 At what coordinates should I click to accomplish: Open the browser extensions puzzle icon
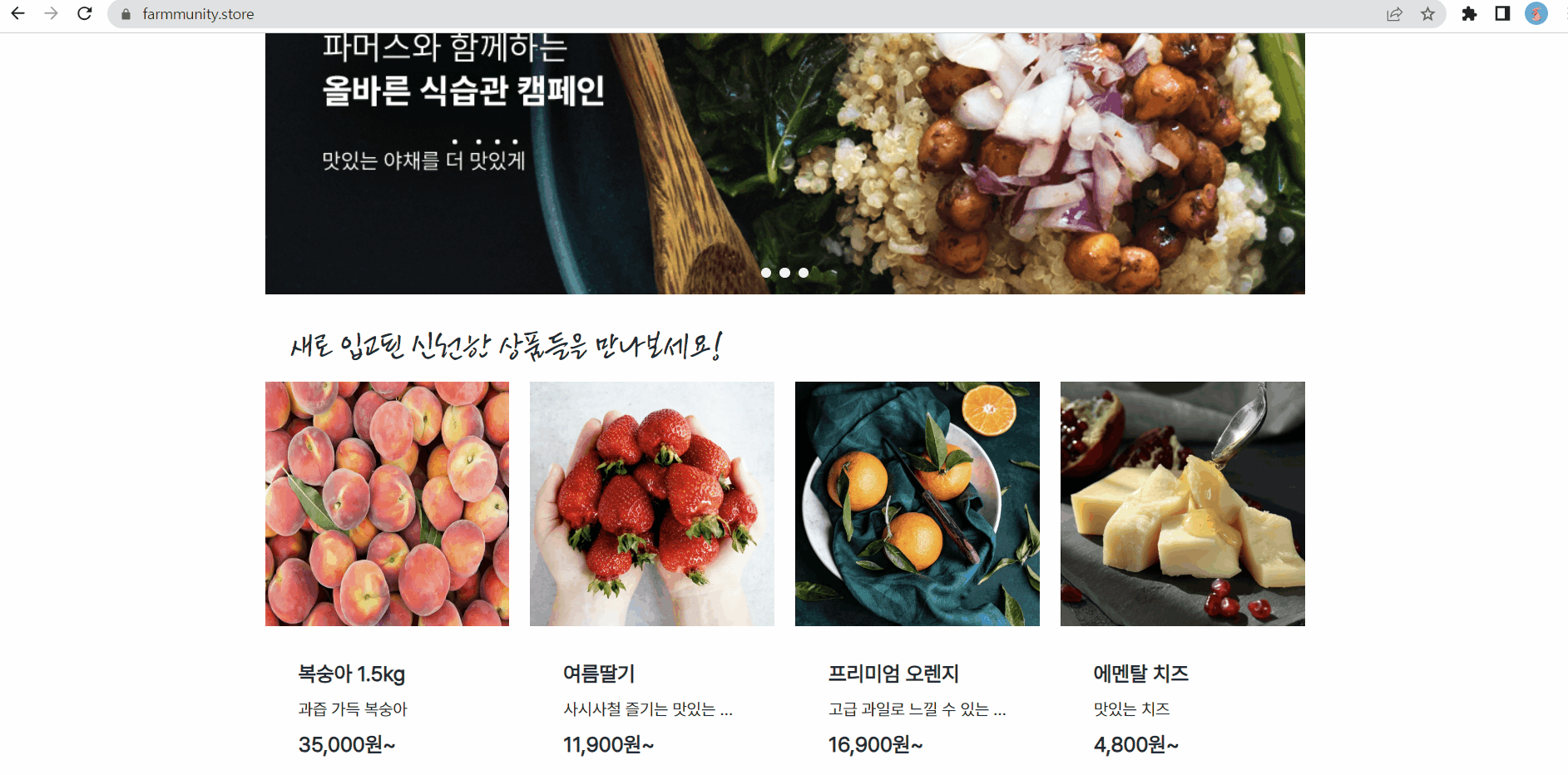(1469, 14)
